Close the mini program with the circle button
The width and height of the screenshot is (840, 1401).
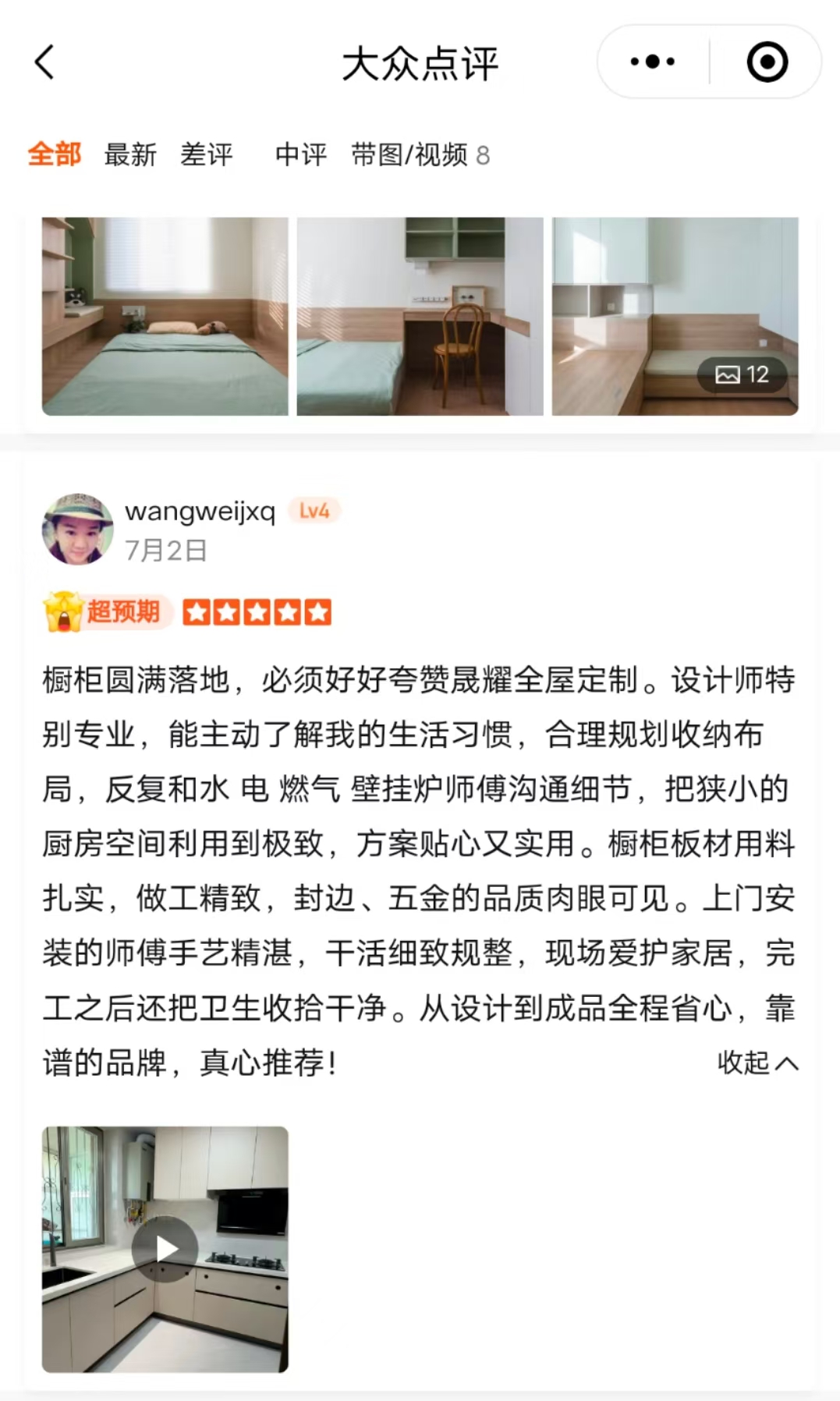point(767,62)
